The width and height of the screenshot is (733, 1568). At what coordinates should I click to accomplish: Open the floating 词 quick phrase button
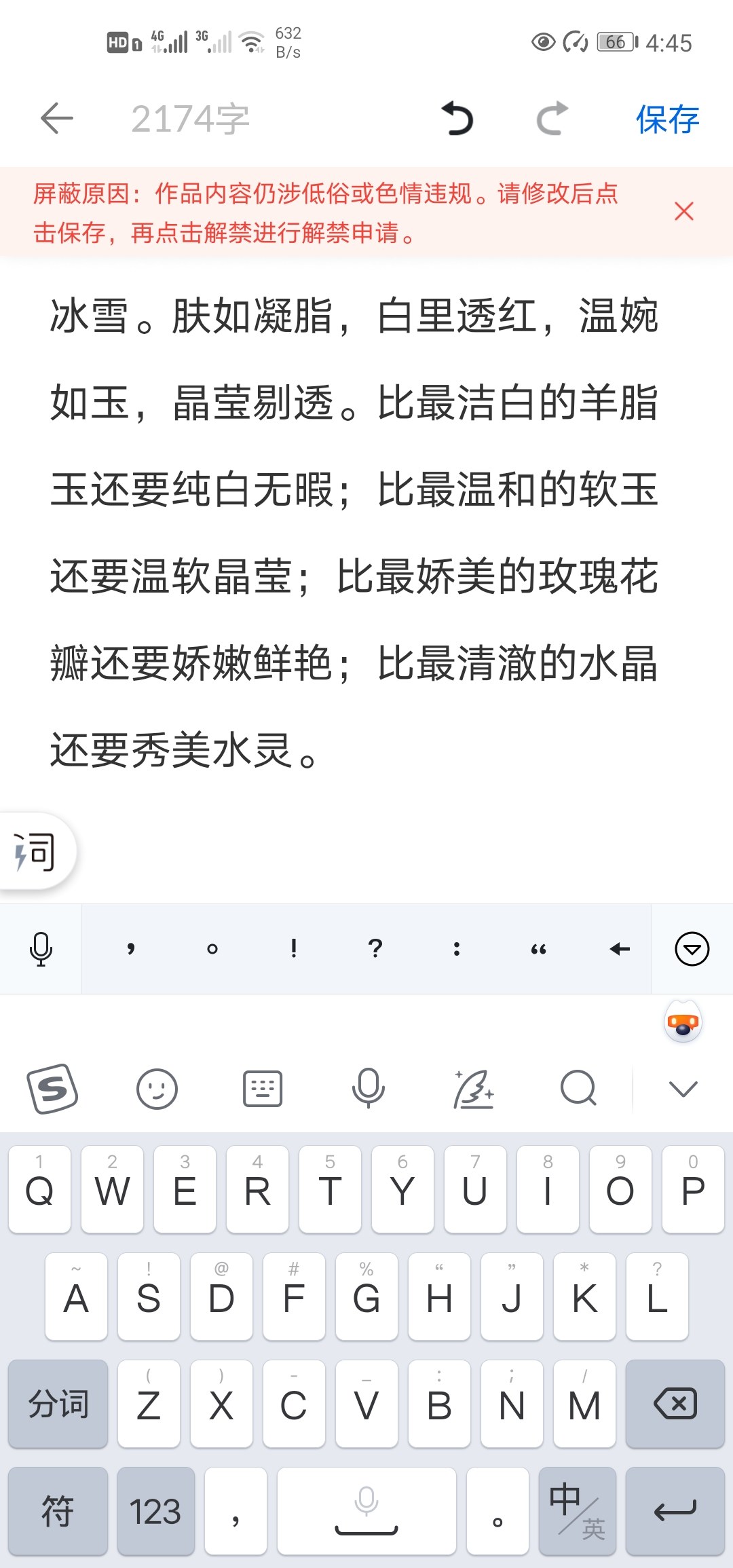click(x=35, y=851)
